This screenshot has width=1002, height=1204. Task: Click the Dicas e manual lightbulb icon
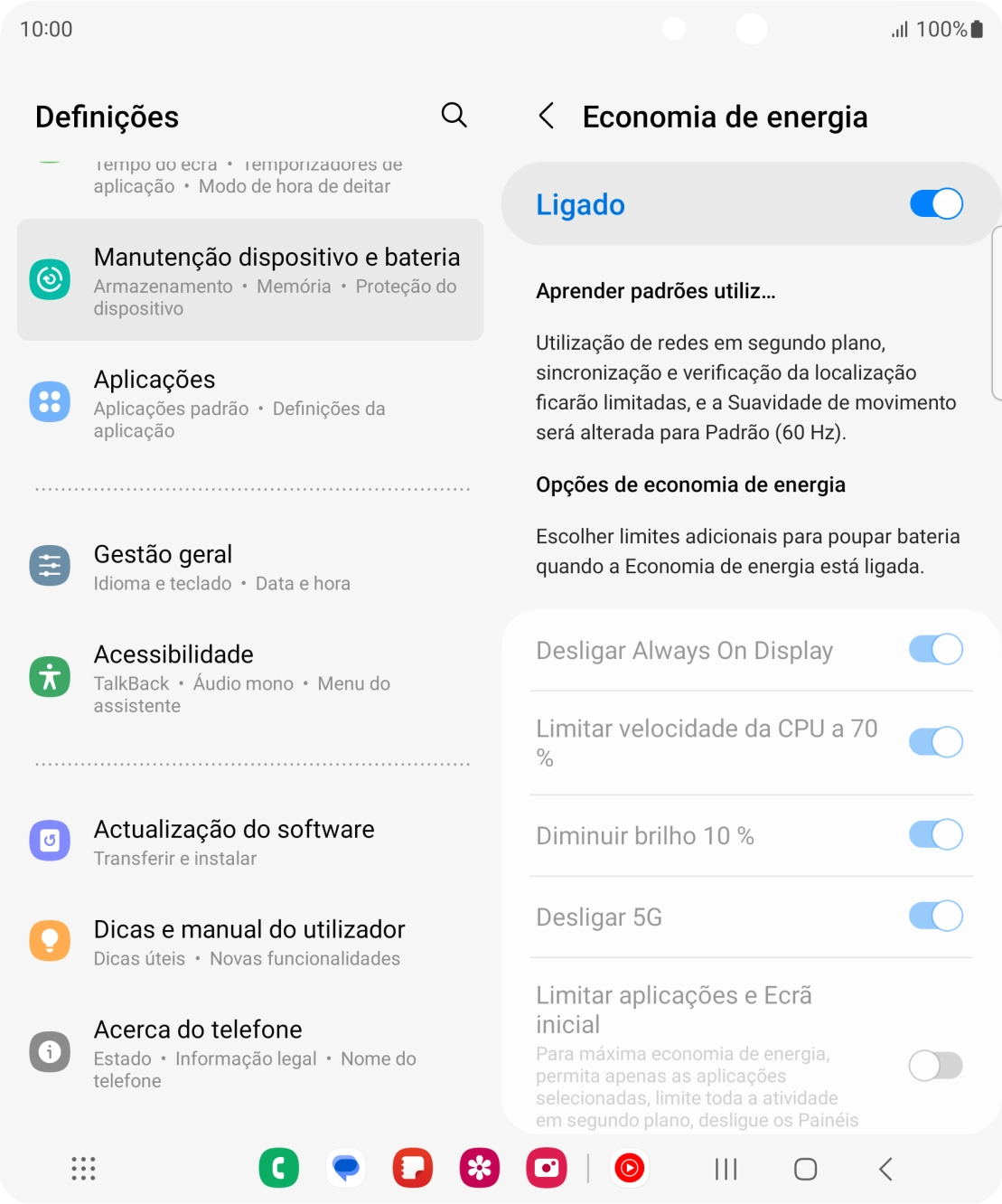point(50,940)
